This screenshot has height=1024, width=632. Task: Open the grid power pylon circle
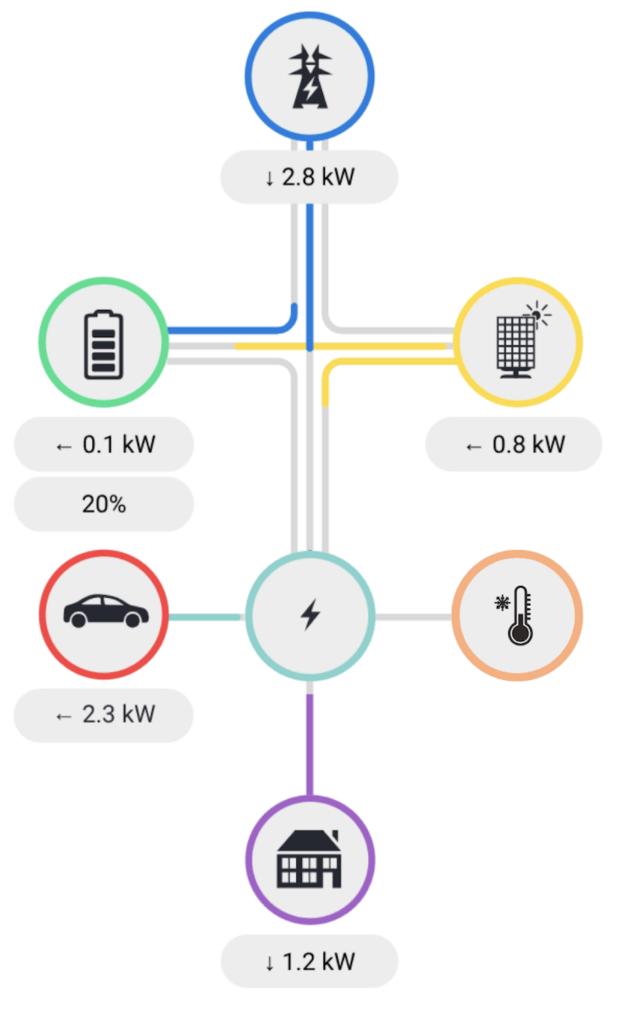310,77
